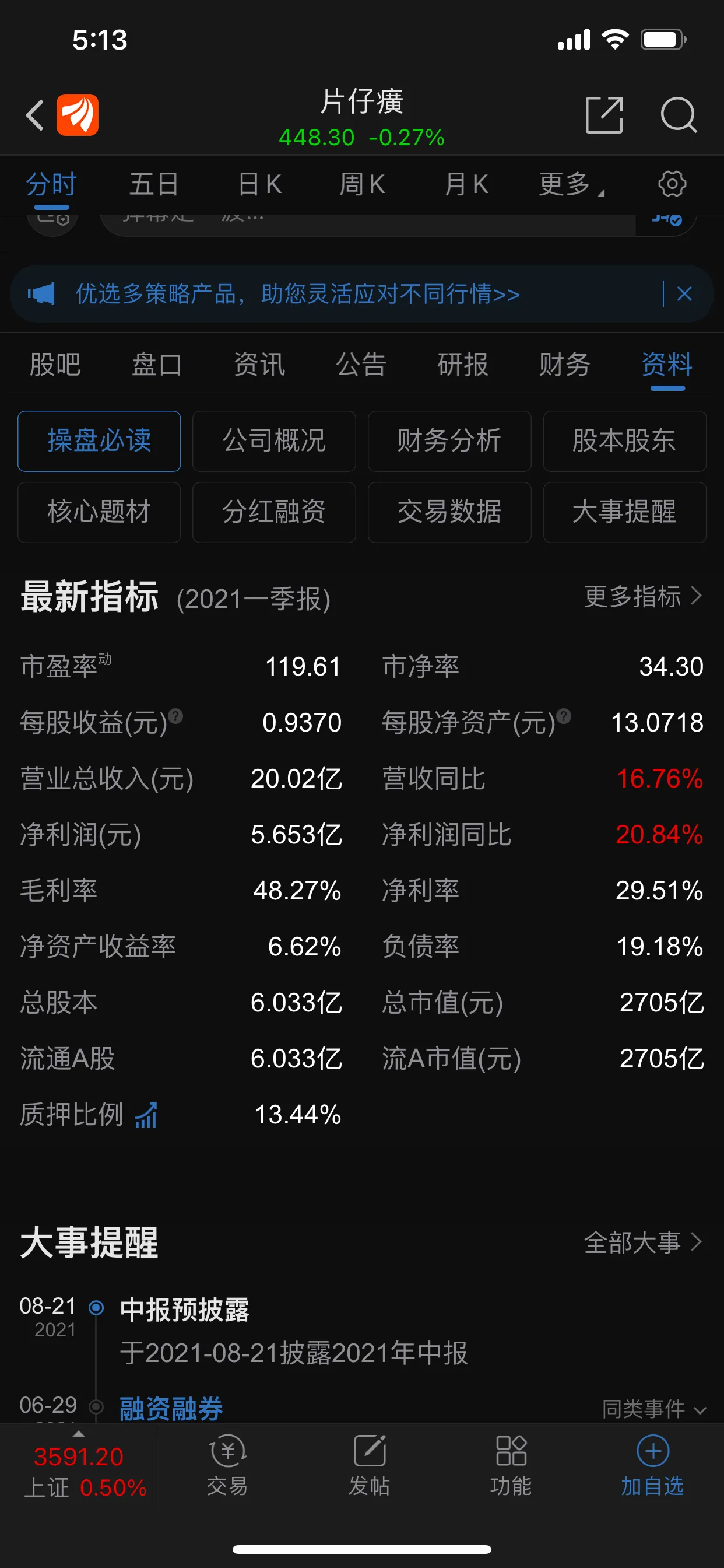The width and height of the screenshot is (724, 1568).
Task: Dismiss the 优选多策略产品 banner
Action: tap(684, 294)
